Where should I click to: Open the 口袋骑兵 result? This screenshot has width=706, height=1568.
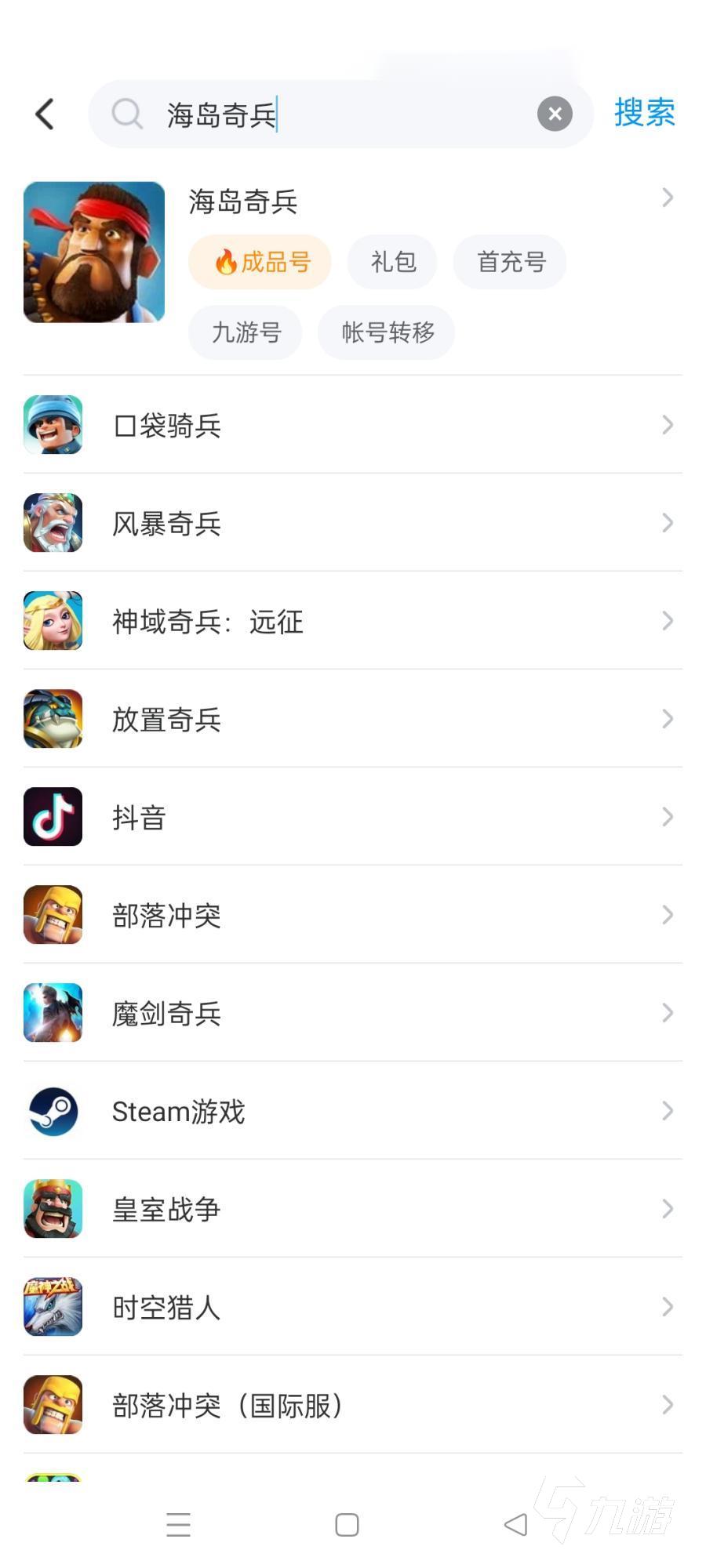click(x=353, y=425)
